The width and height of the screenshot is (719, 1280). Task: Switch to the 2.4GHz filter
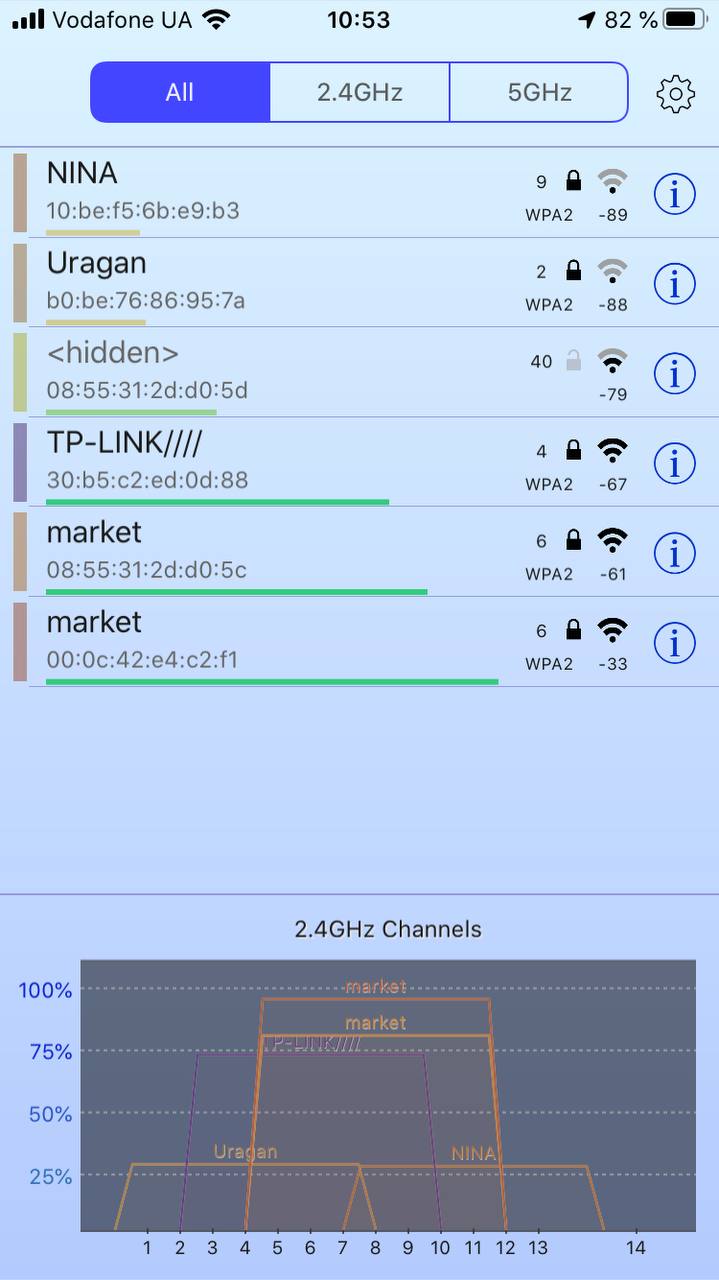click(359, 92)
